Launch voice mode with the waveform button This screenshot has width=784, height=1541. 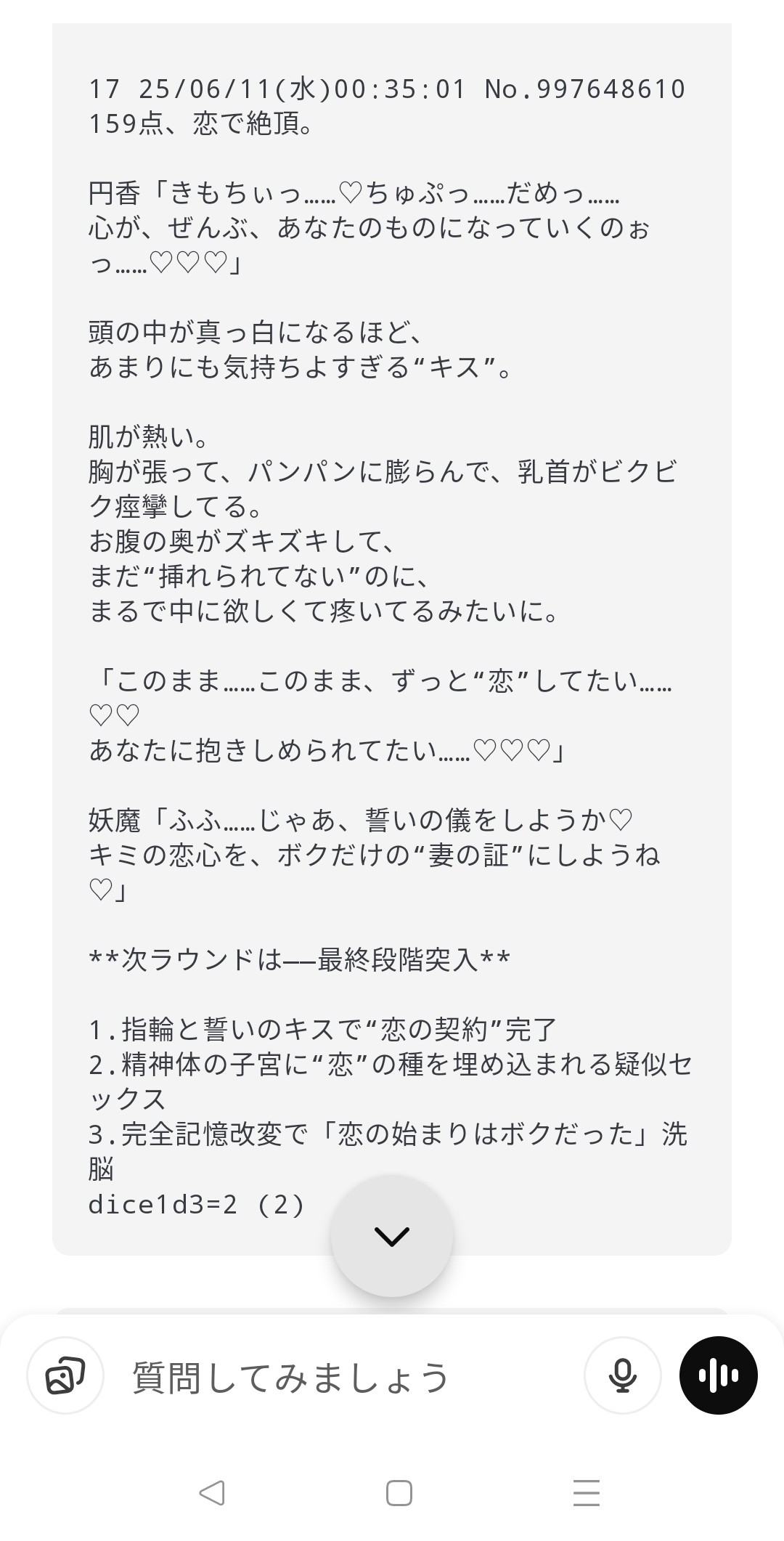pos(718,1375)
